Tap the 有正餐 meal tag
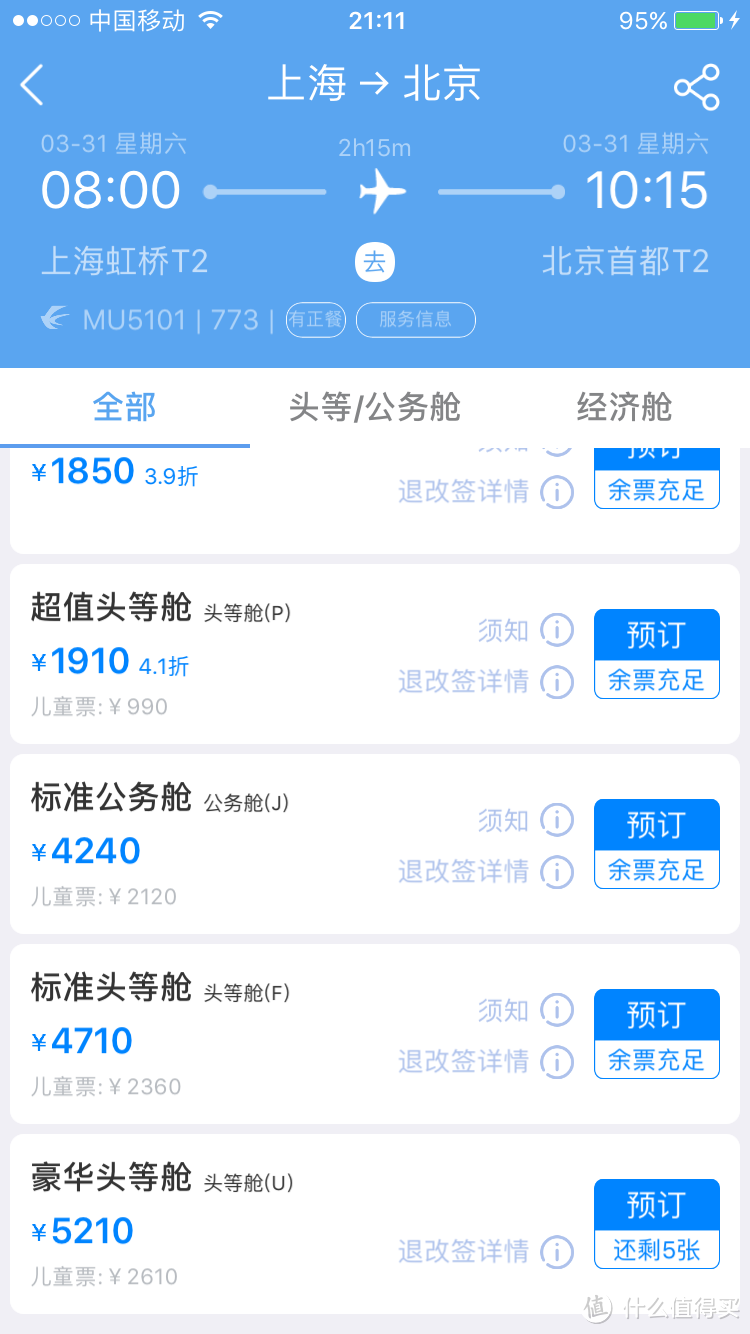Image resolution: width=750 pixels, height=1334 pixels. pyautogui.click(x=315, y=320)
